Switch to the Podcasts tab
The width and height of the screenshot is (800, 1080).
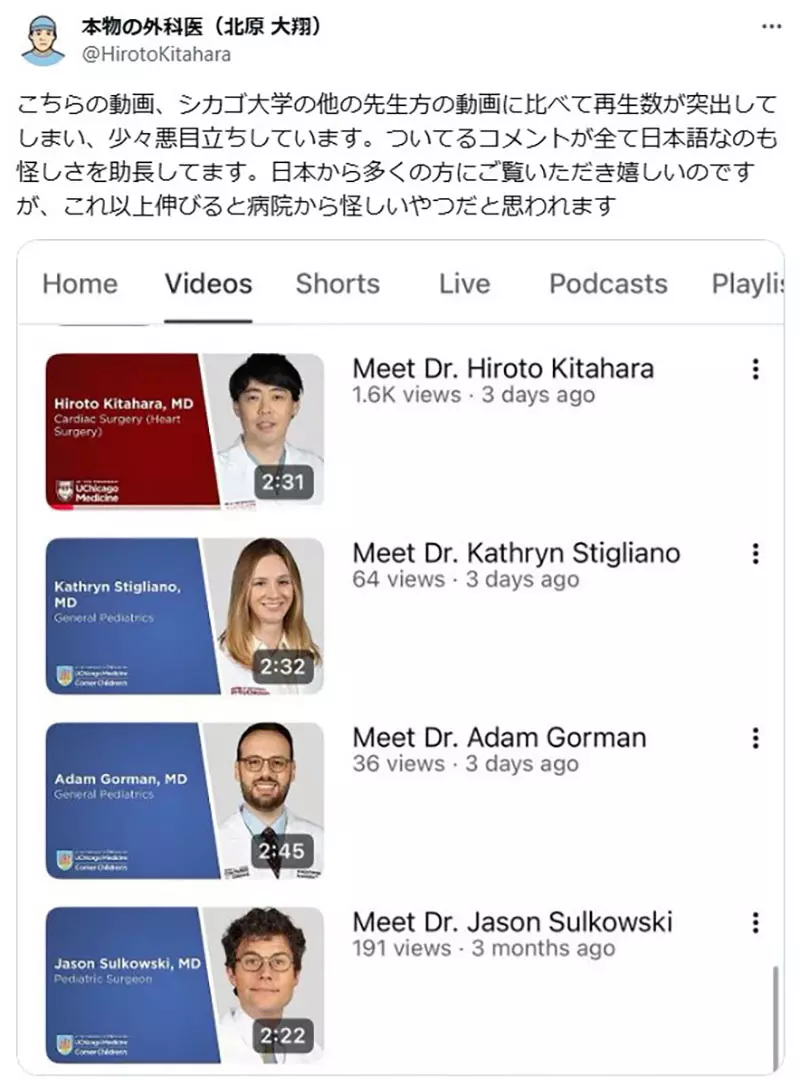(607, 284)
